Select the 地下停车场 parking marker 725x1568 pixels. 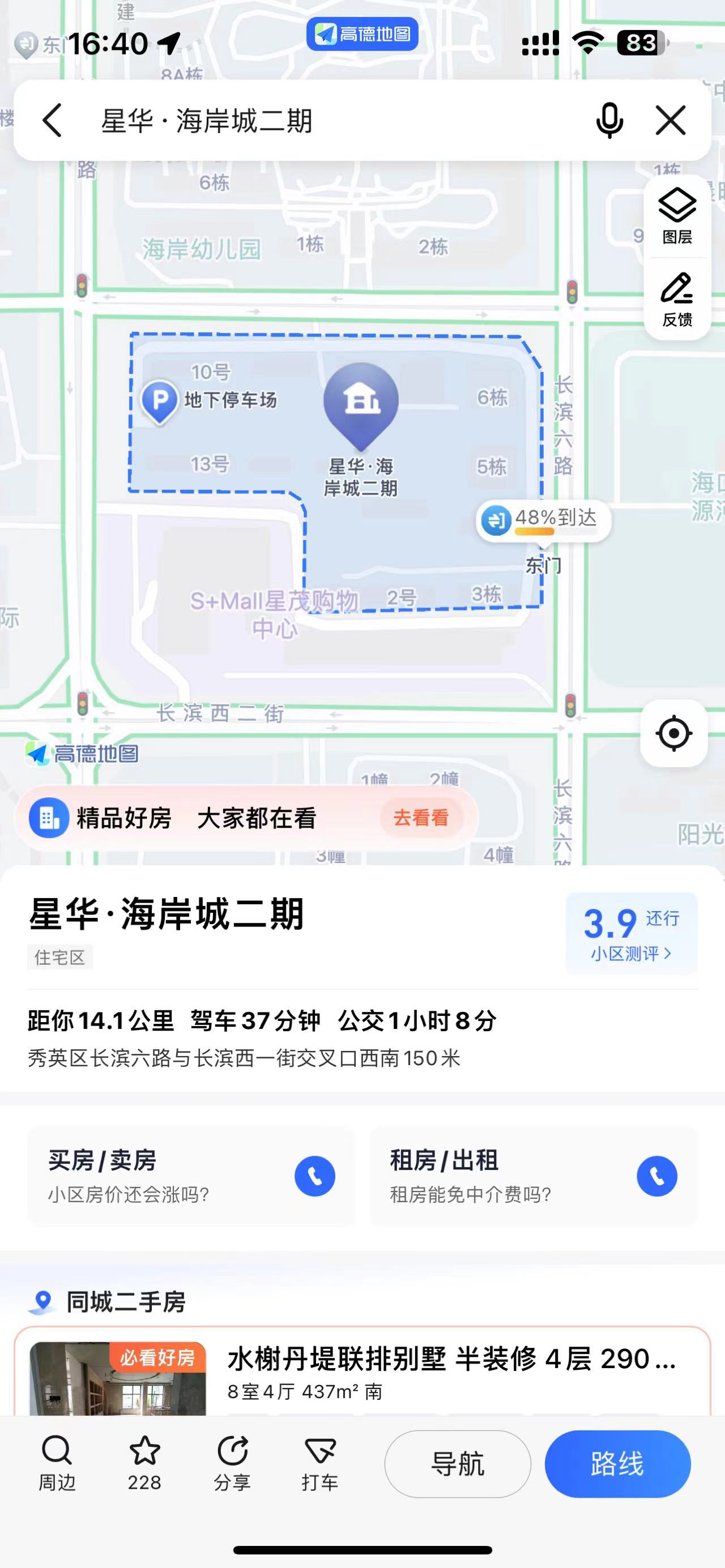(x=160, y=401)
